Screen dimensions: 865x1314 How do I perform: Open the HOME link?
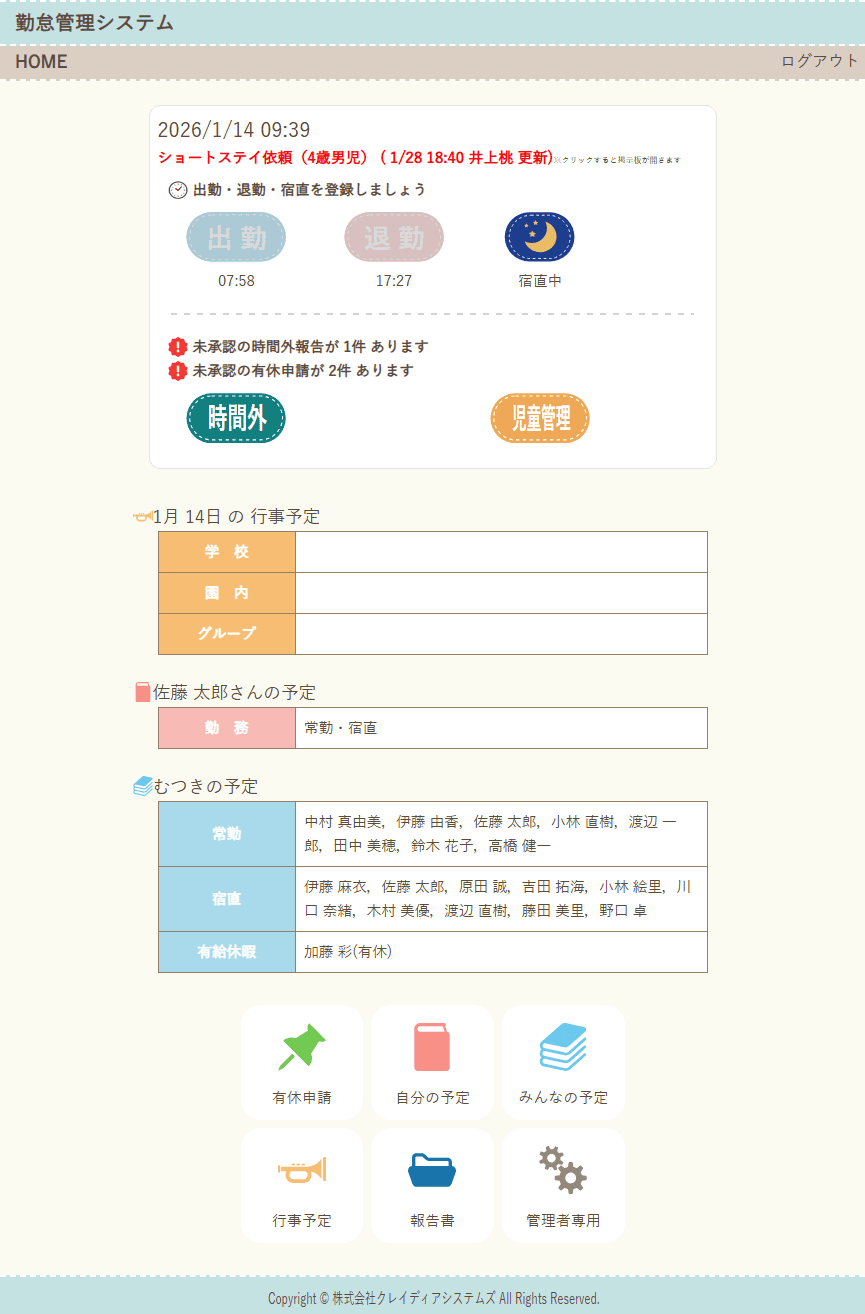click(x=41, y=62)
